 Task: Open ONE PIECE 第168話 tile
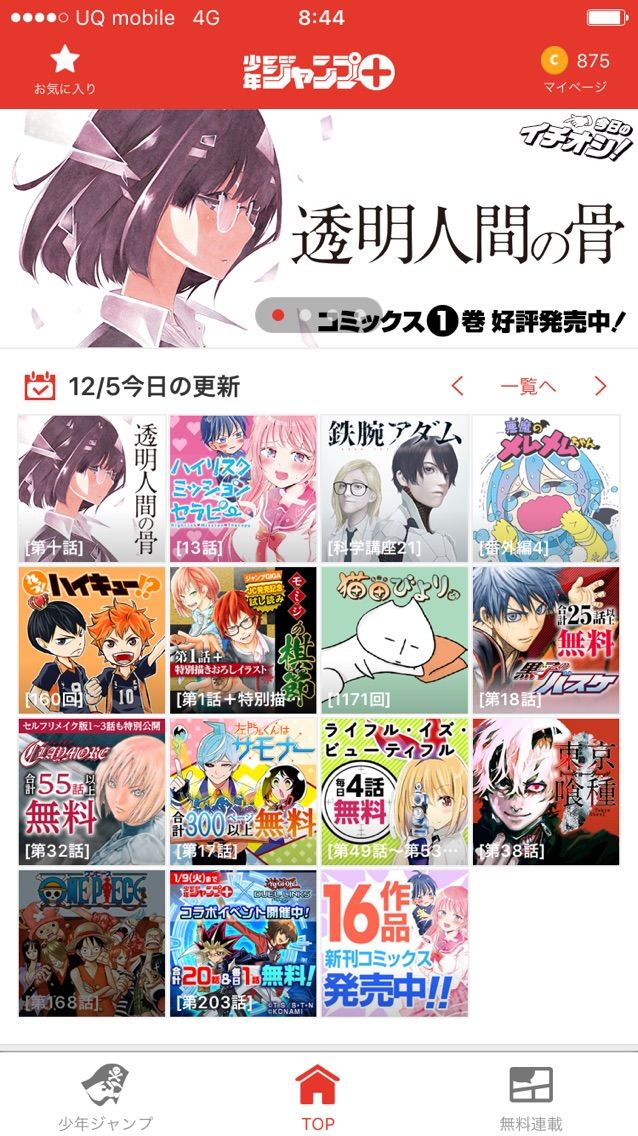click(x=92, y=943)
